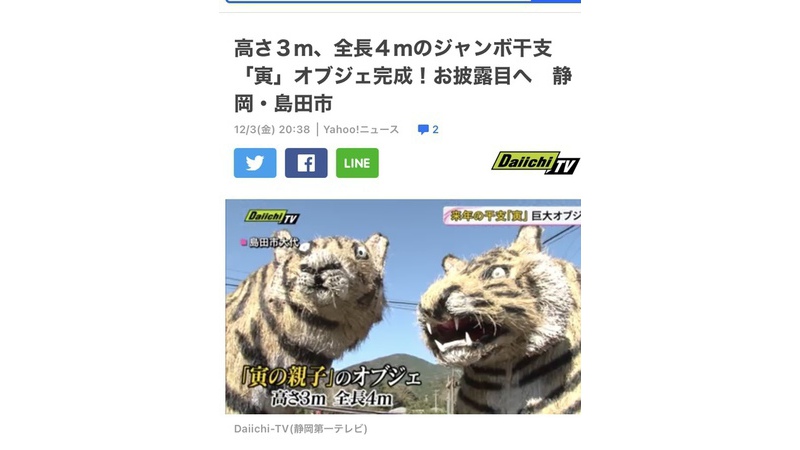Share the article via LINE

coord(357,163)
